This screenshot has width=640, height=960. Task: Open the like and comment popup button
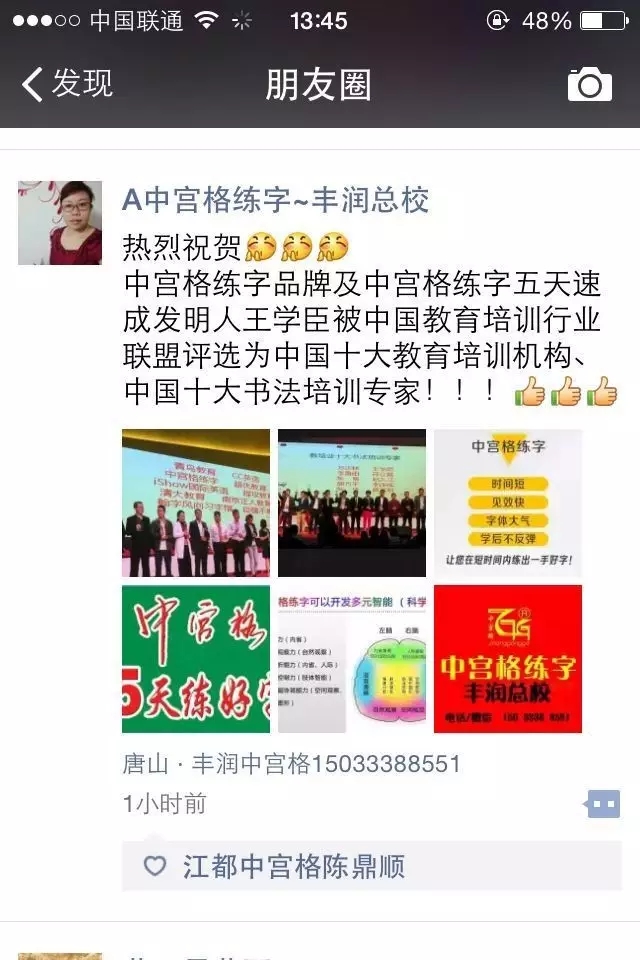[x=603, y=803]
